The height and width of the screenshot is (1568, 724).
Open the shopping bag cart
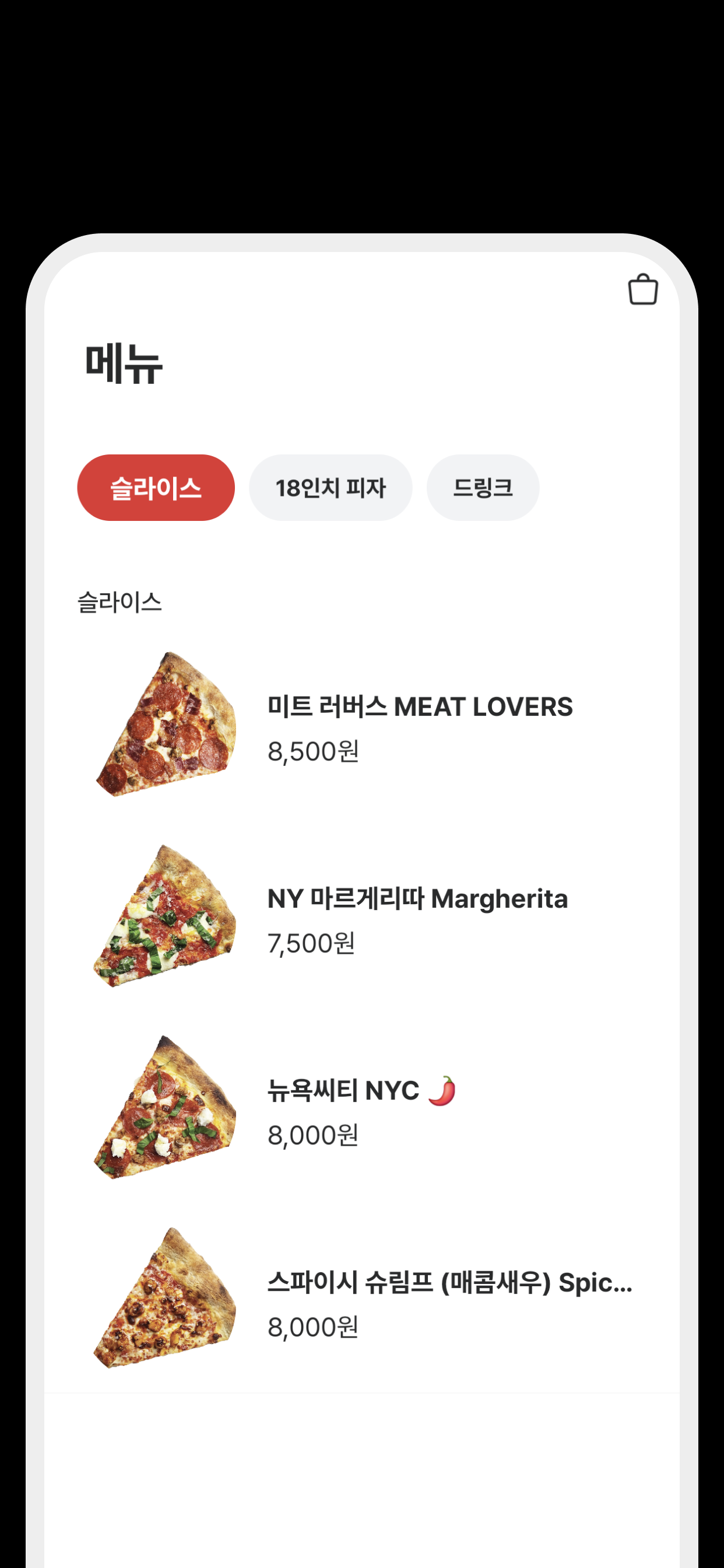pos(642,289)
